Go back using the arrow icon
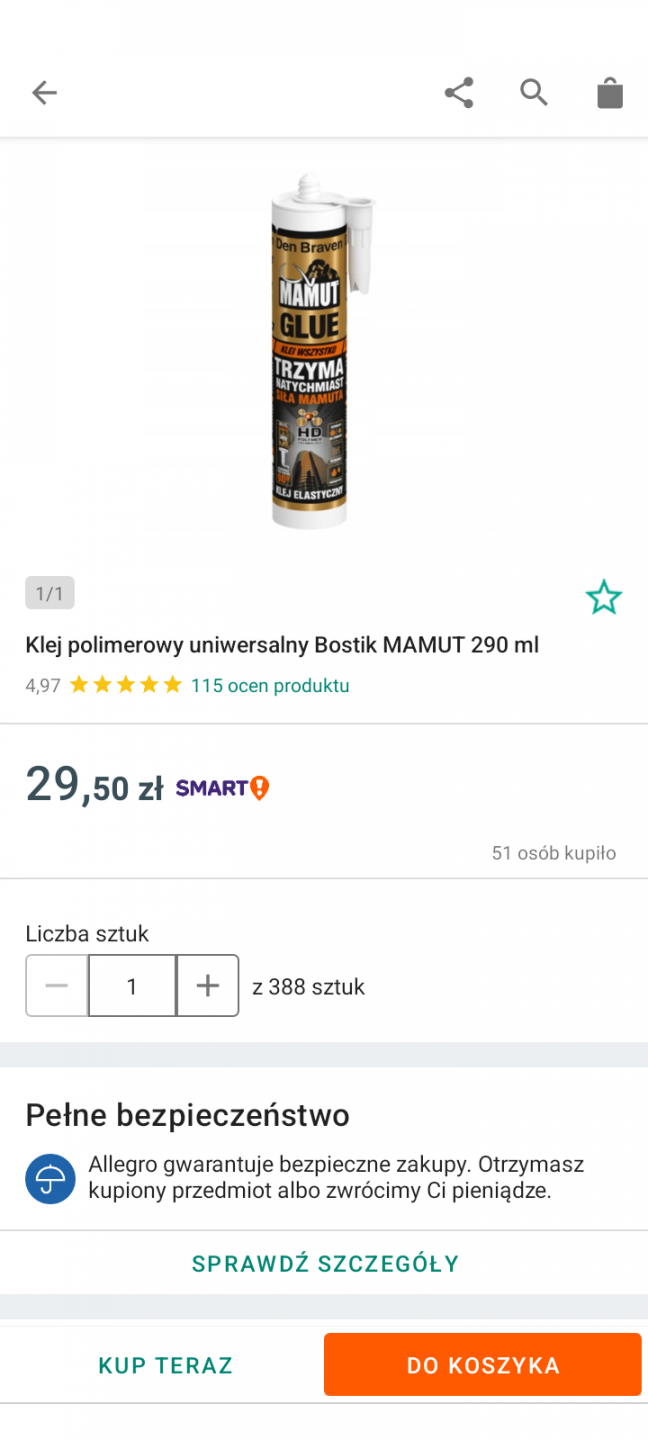 (44, 93)
